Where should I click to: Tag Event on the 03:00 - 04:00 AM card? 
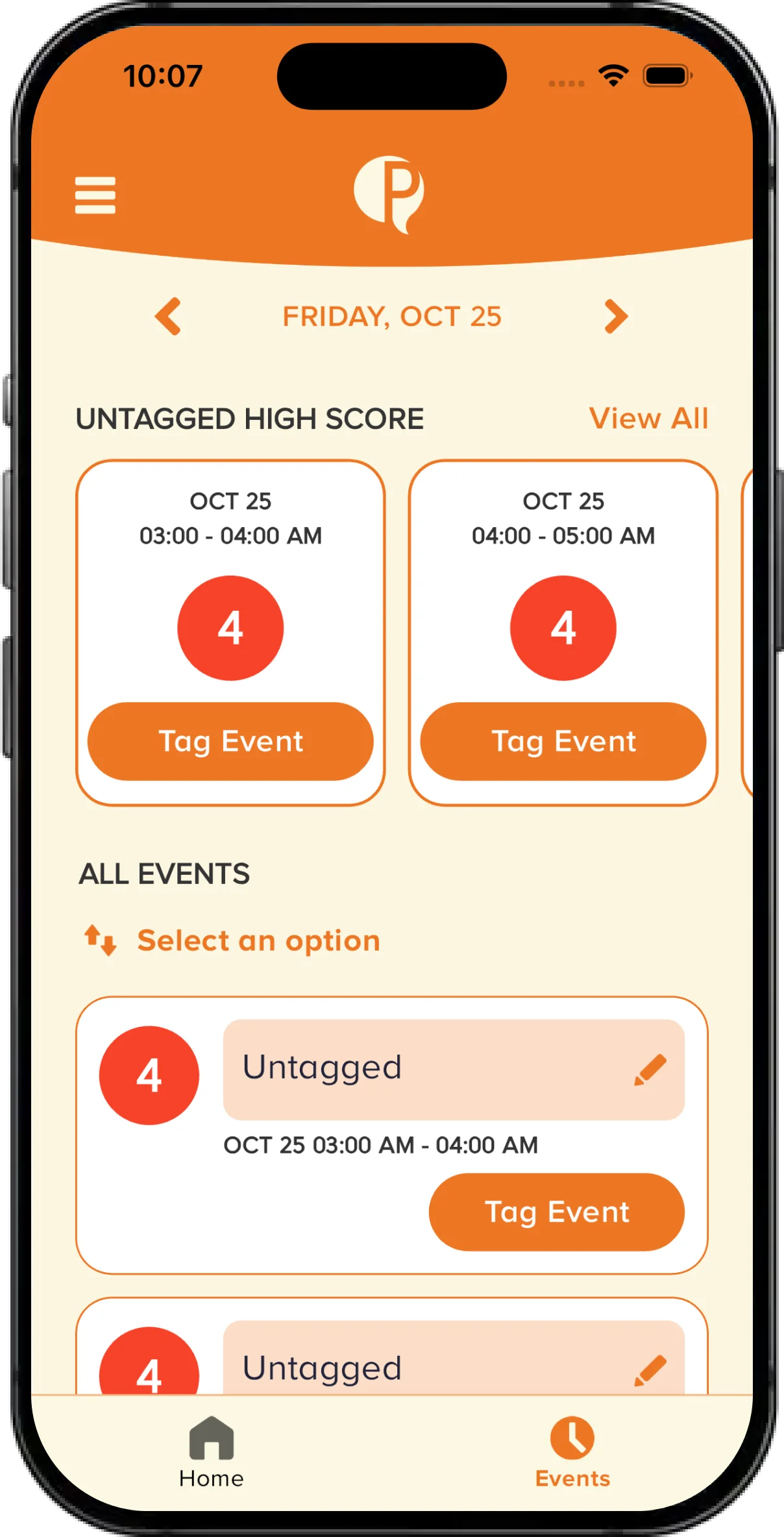click(230, 741)
